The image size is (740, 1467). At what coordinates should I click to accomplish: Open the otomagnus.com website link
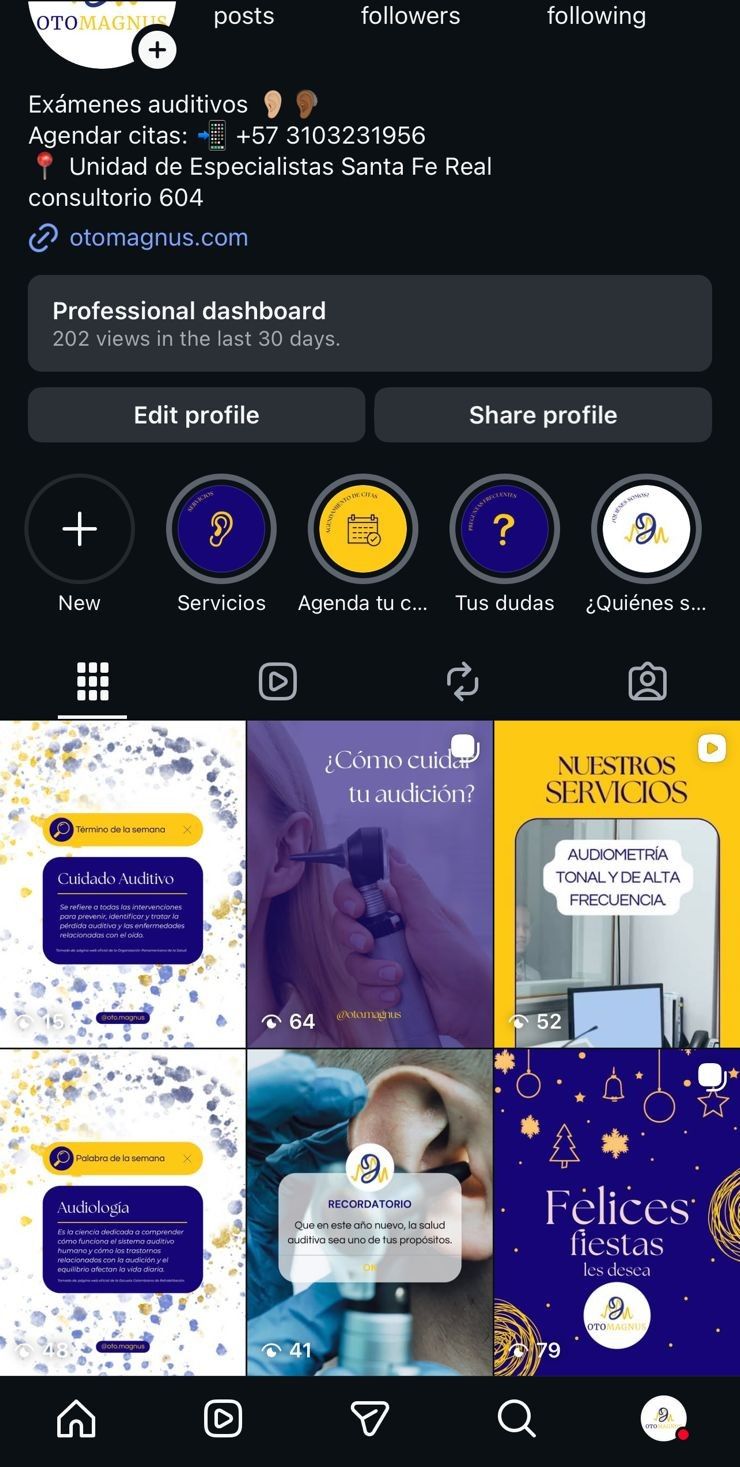(157, 237)
